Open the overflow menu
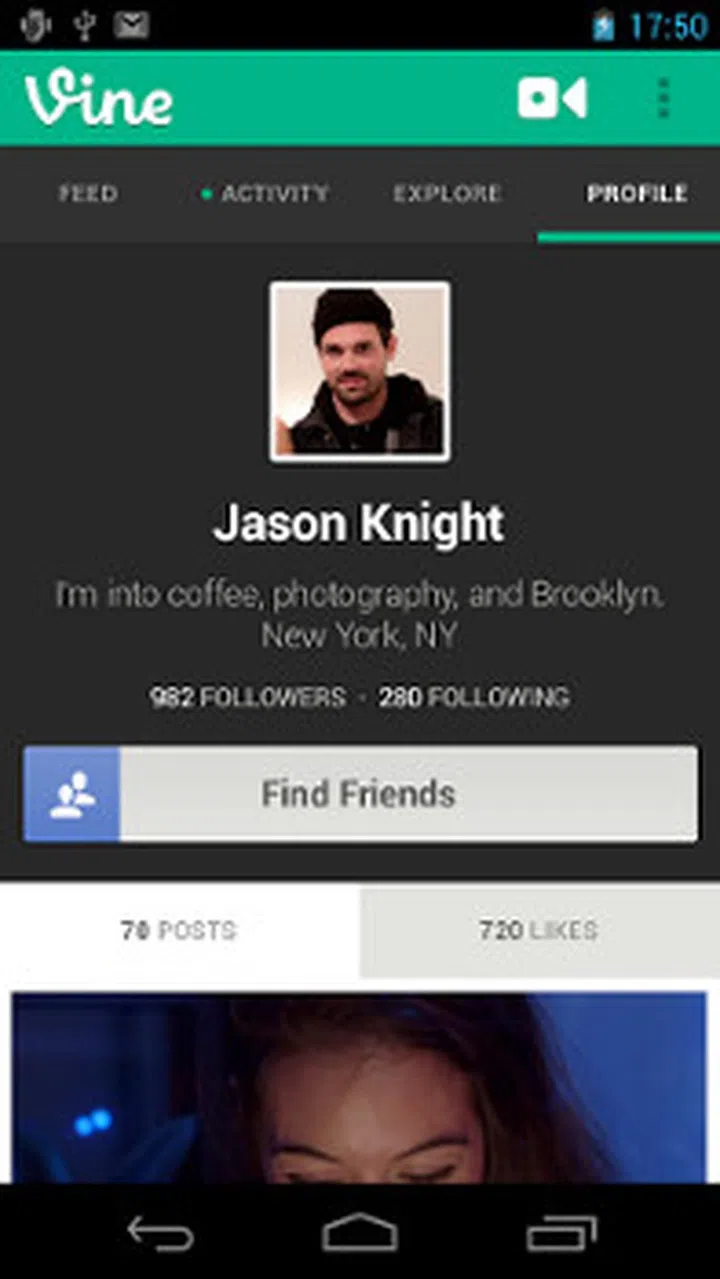 pyautogui.click(x=663, y=99)
